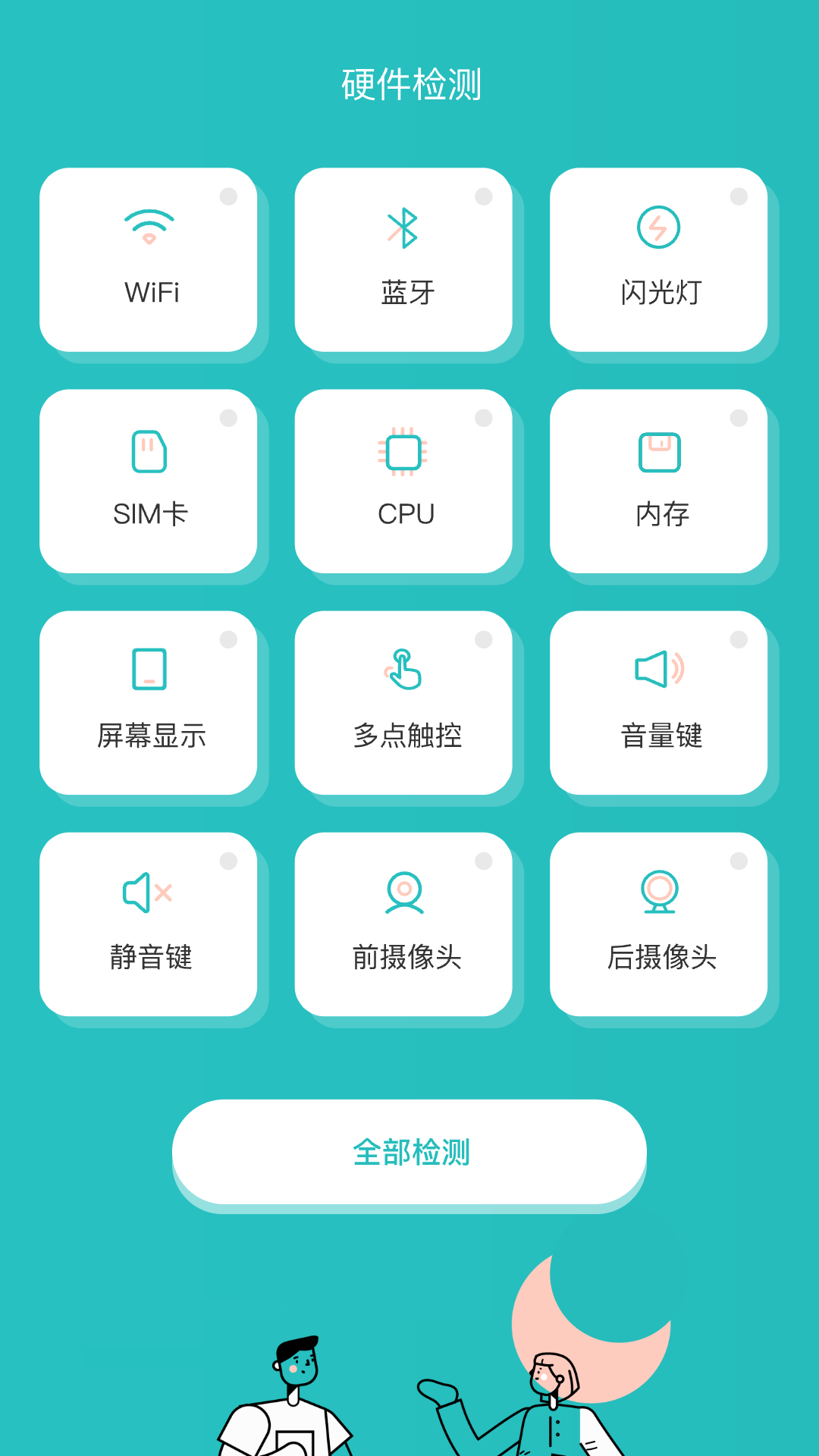Image resolution: width=819 pixels, height=1456 pixels.
Task: Select the SIM card icon
Action: [x=149, y=450]
